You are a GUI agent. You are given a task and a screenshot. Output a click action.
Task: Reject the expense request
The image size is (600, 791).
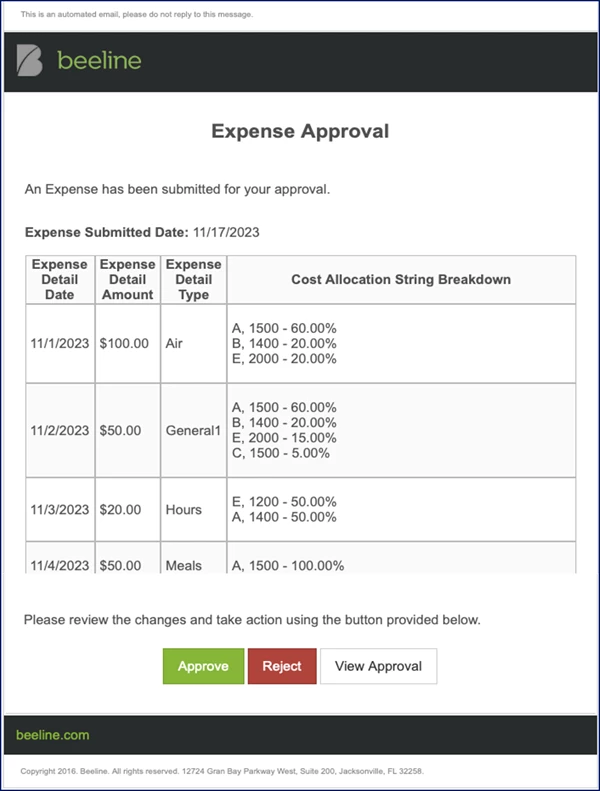pos(282,666)
